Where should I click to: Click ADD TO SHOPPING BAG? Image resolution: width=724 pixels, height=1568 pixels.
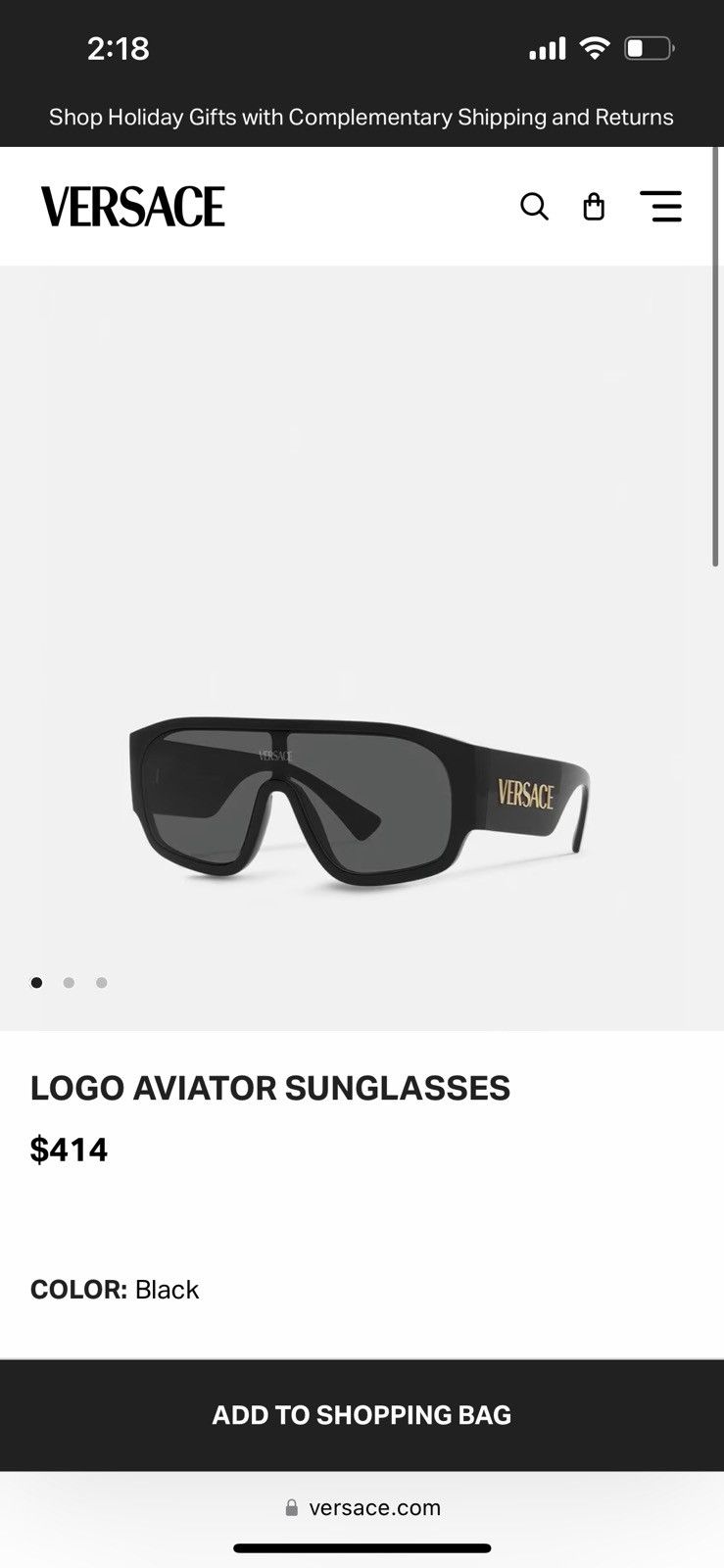pos(362,1414)
